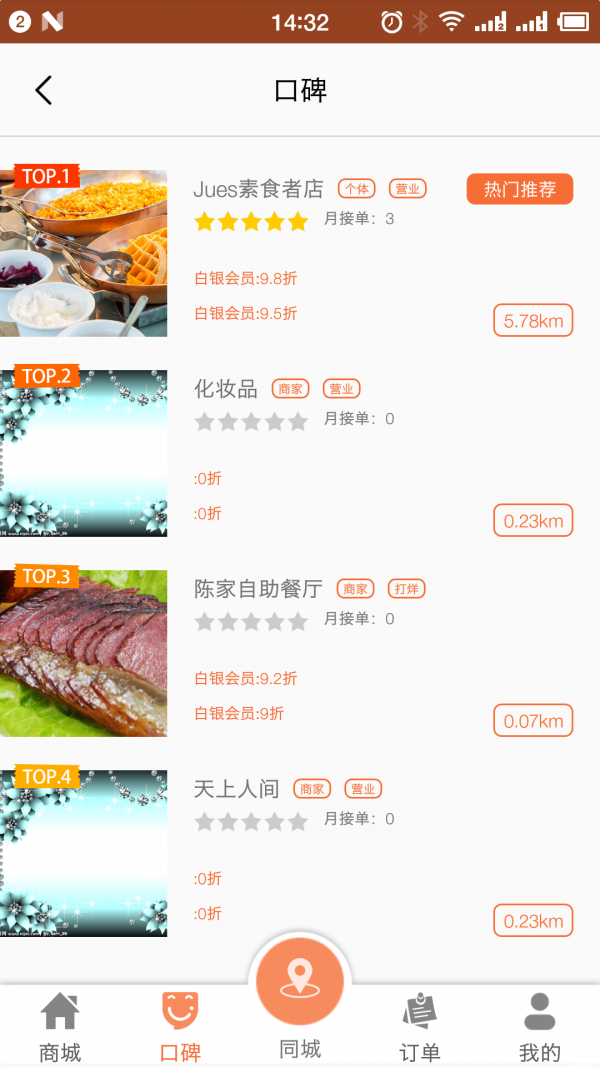Open the 化妆品 shop listing

[x=226, y=389]
